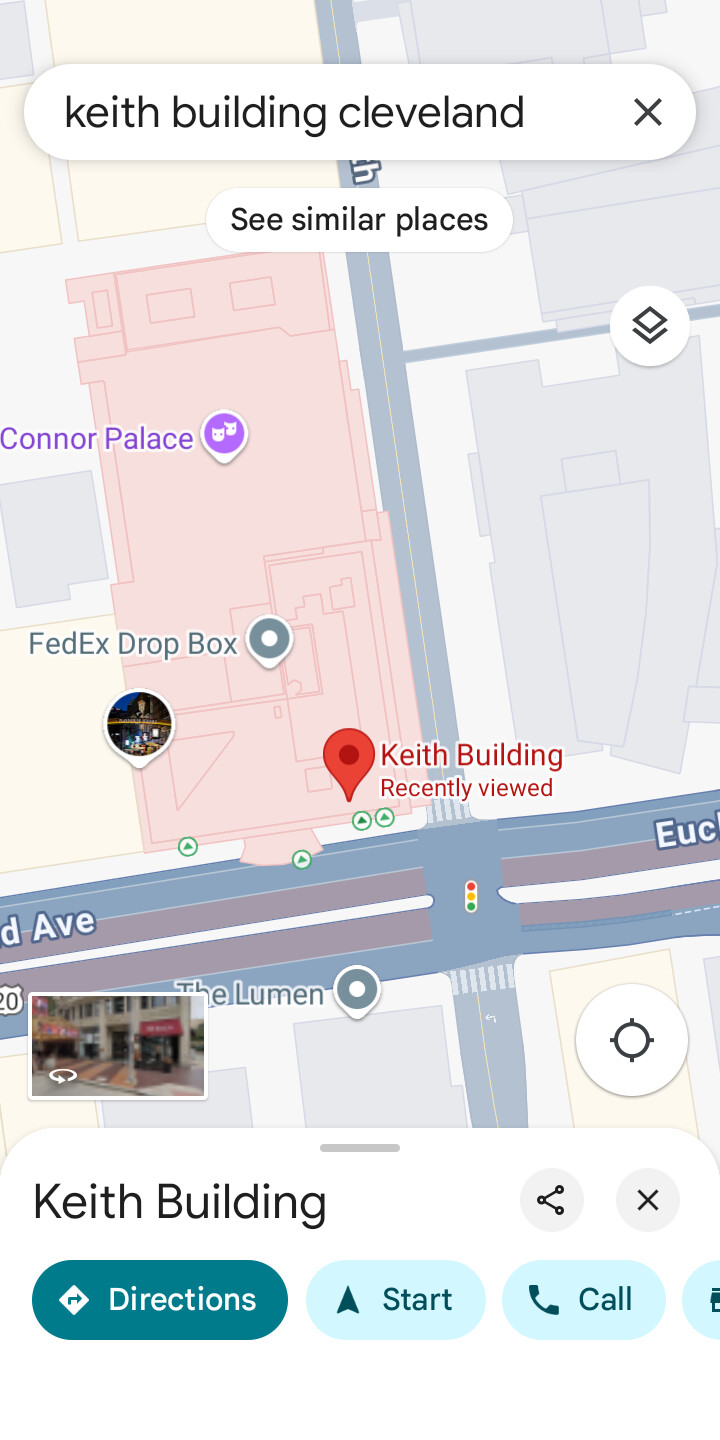720x1440 pixels.
Task: Open the Street View thumbnail
Action: [118, 1046]
